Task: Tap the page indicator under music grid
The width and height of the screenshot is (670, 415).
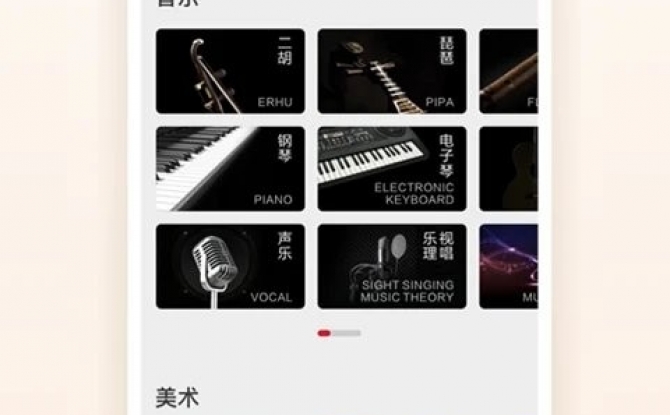Action: click(x=339, y=333)
